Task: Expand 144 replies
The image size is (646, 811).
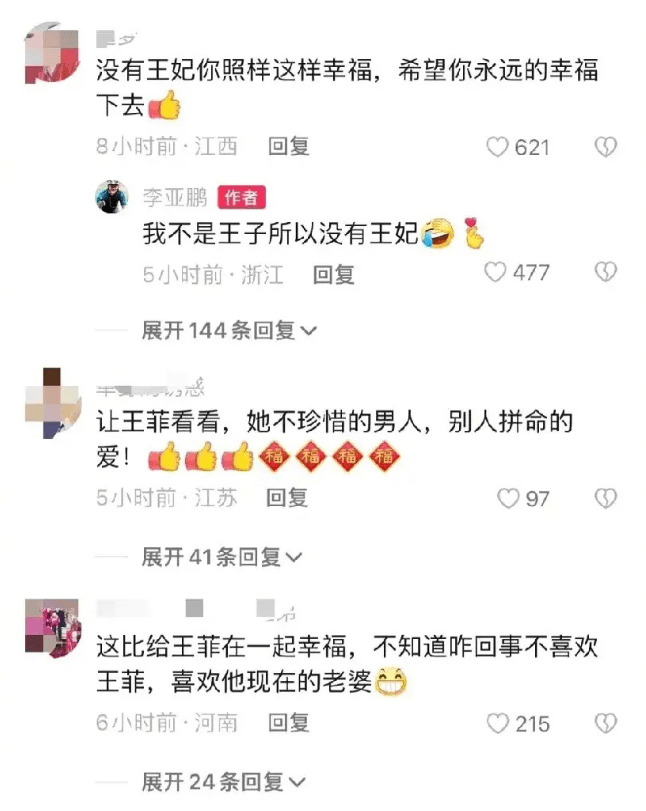Action: (x=229, y=329)
